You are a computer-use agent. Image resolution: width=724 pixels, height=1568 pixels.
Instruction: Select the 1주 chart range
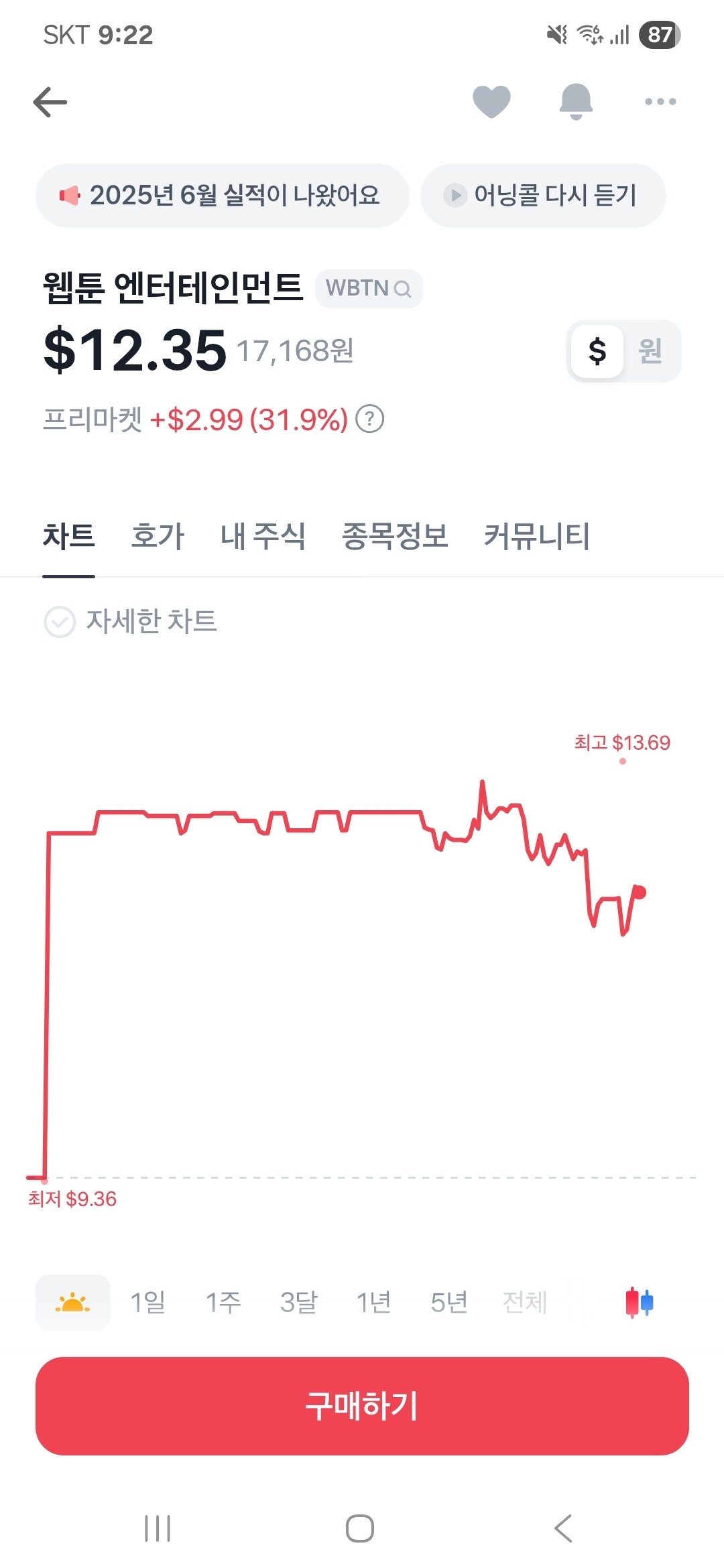[223, 1302]
